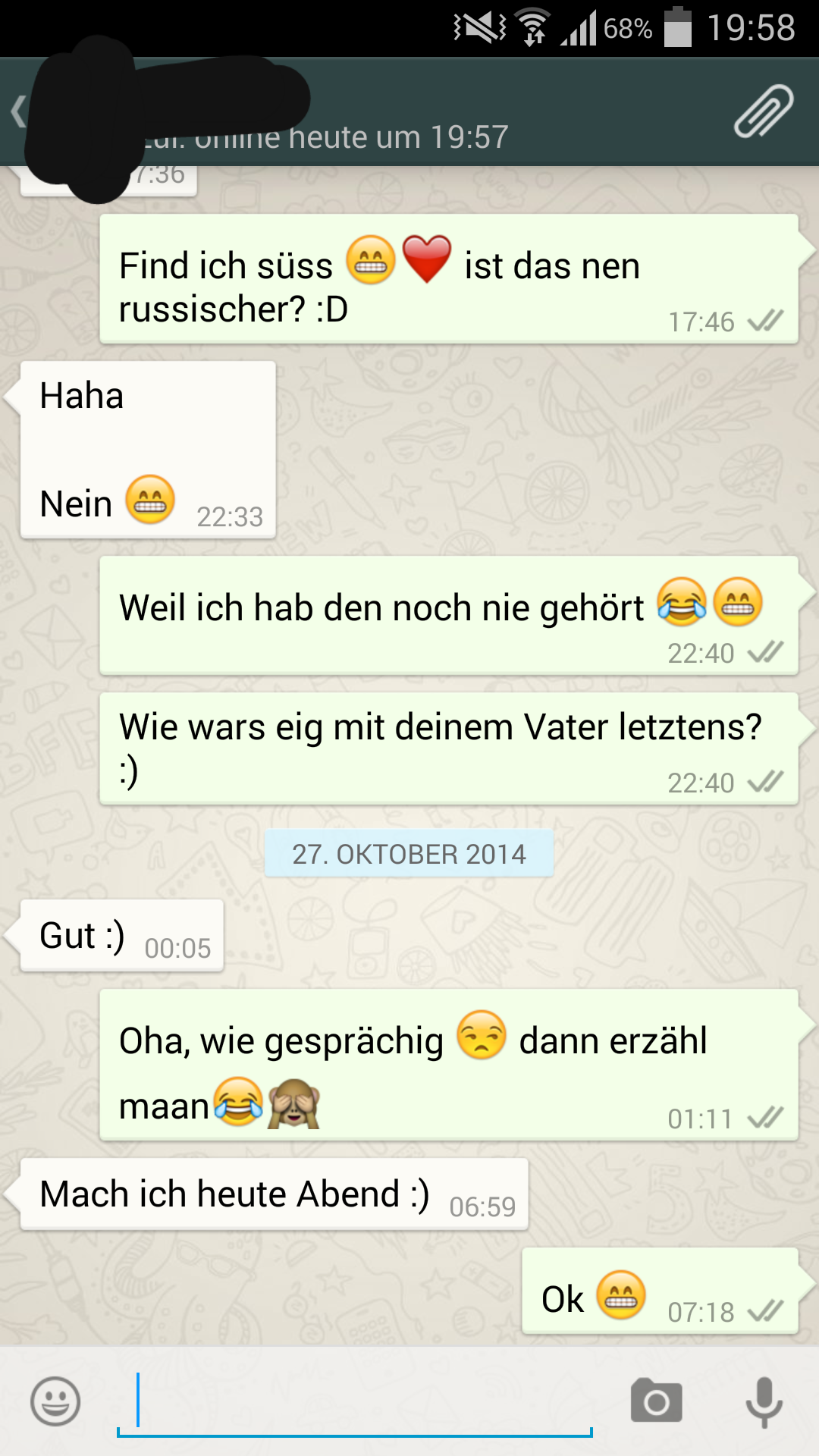Screen dimensions: 819x1456
Task: Tap the grinning emoji next to Nein
Action: (x=152, y=498)
